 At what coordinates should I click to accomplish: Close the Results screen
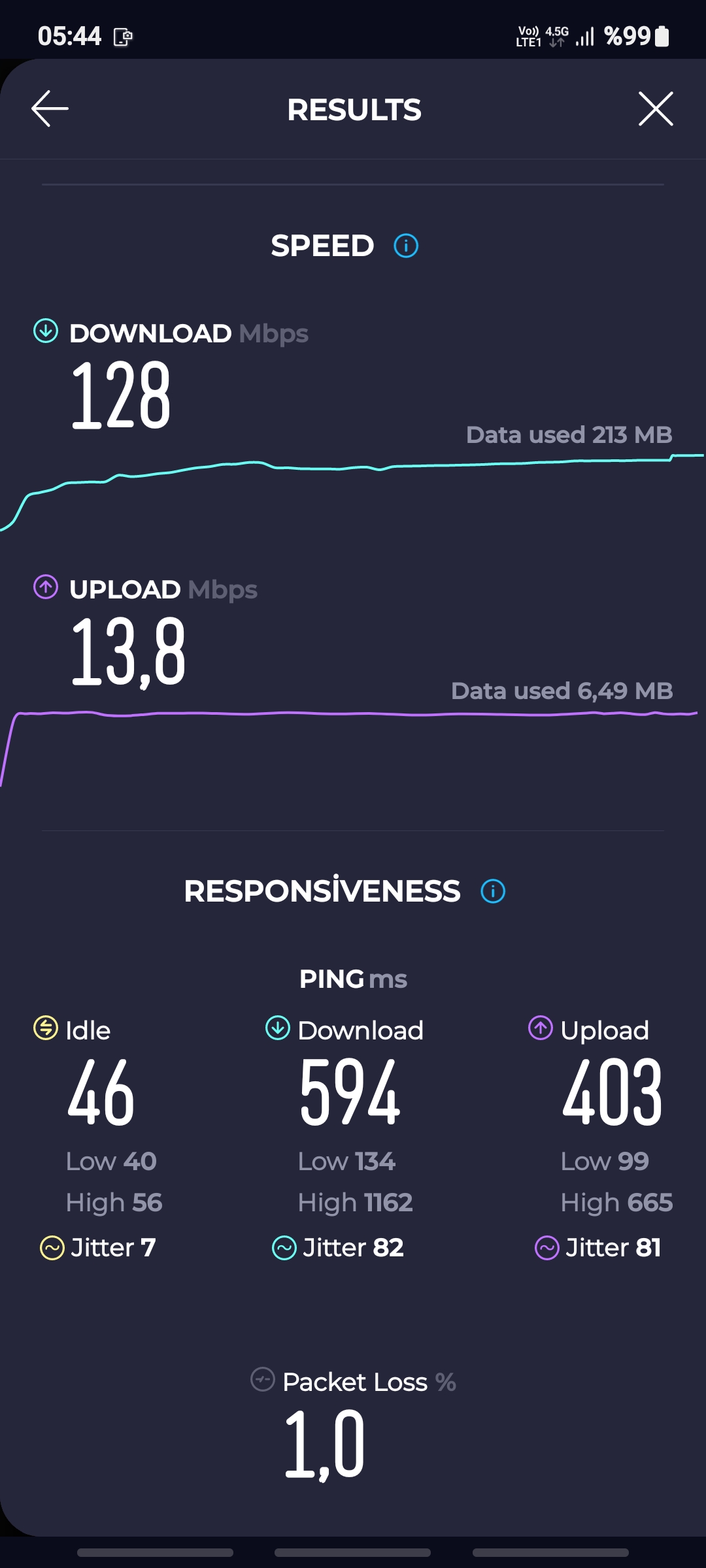tap(656, 108)
